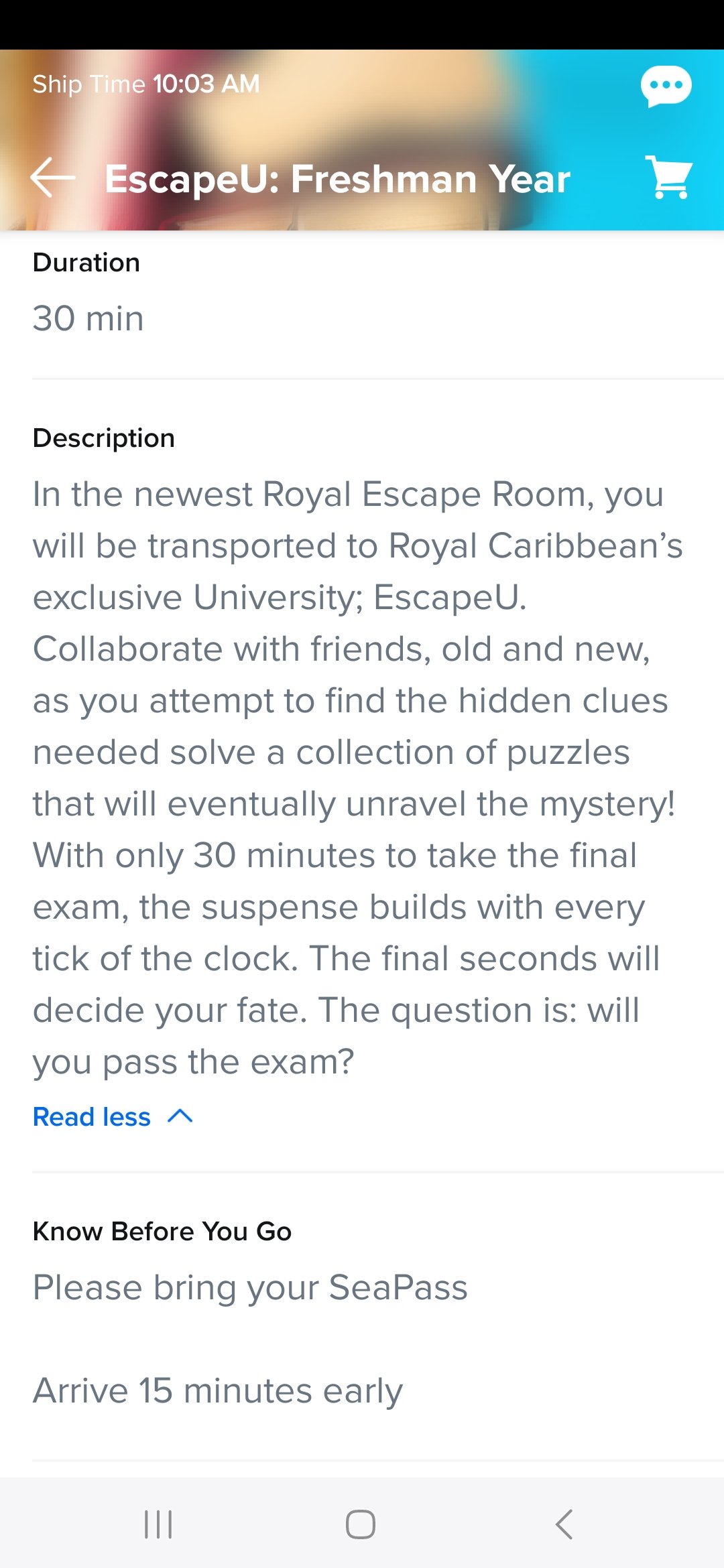The height and width of the screenshot is (1568, 724).
Task: Collapse description with Read less
Action: [x=113, y=1117]
